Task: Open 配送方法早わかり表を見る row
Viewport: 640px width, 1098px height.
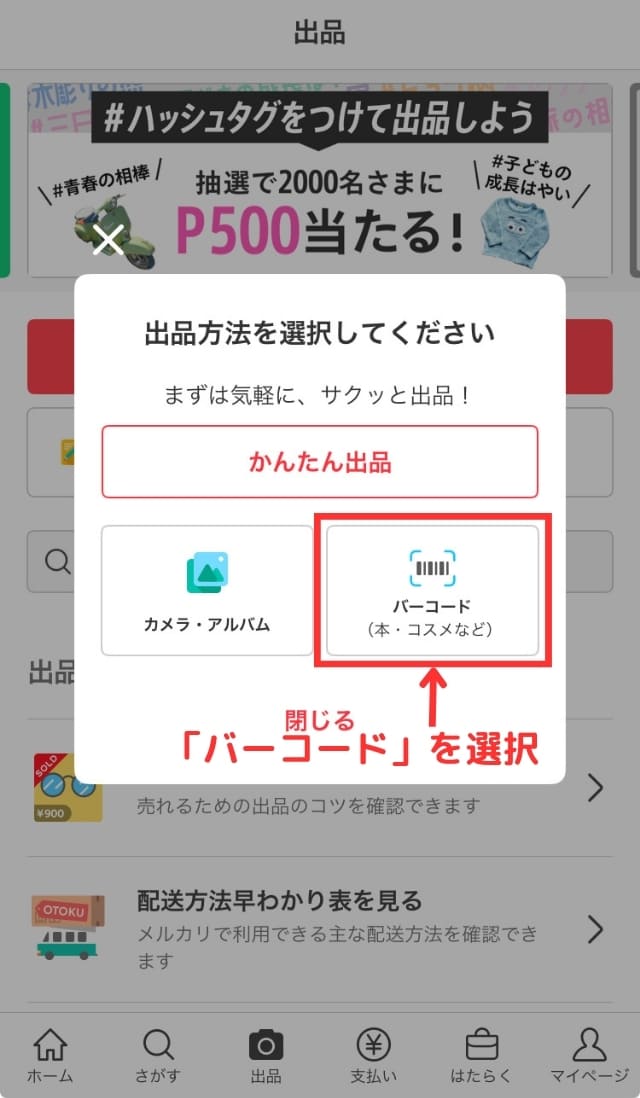Action: pyautogui.click(x=320, y=929)
